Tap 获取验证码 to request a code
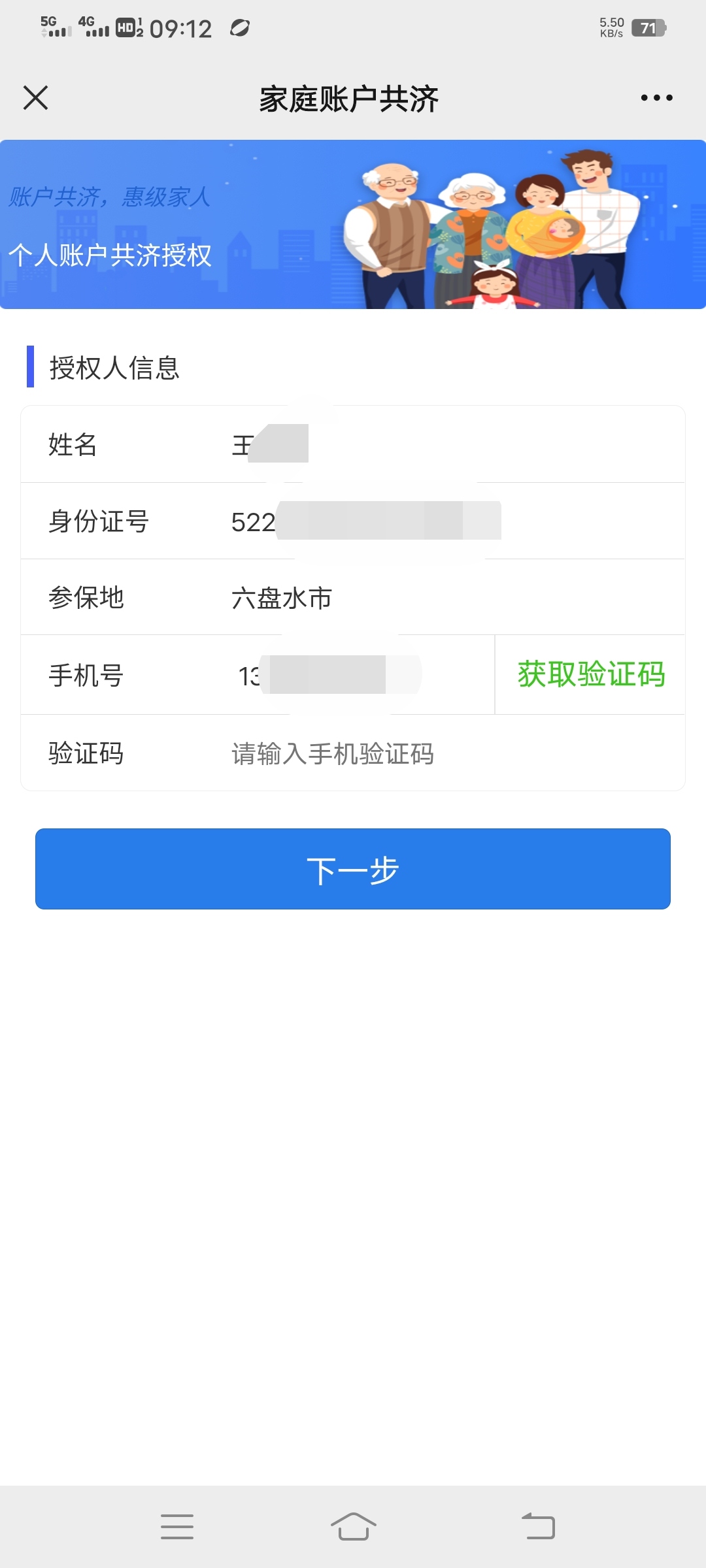Image resolution: width=706 pixels, height=1568 pixels. point(591,674)
